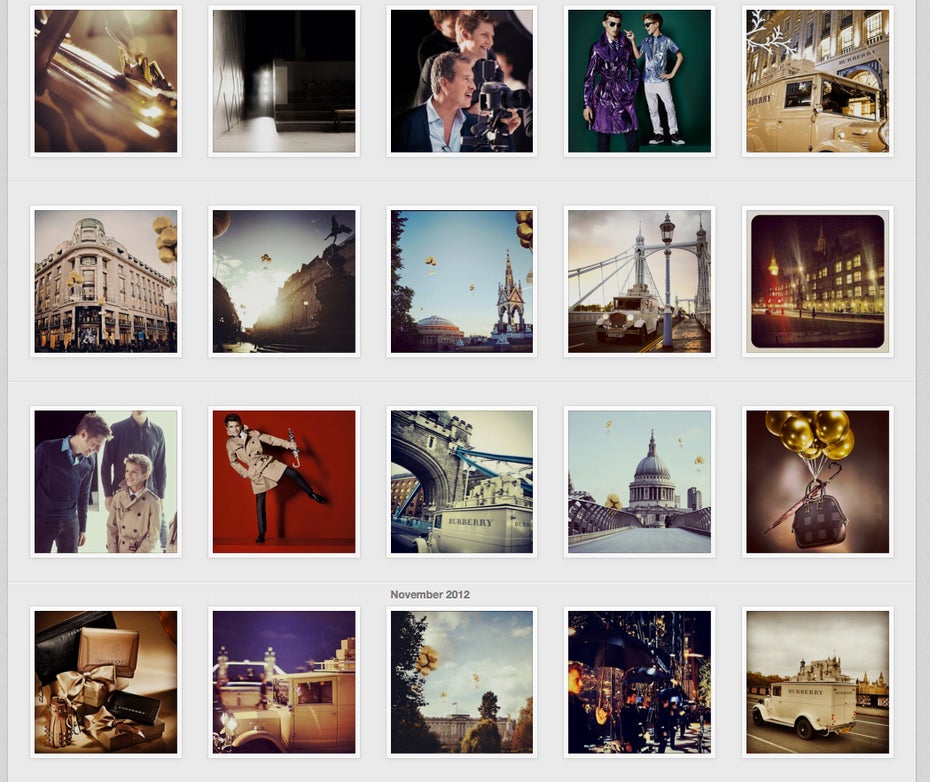Open the corner building with balloons photo
The image size is (930, 782).
tap(105, 281)
